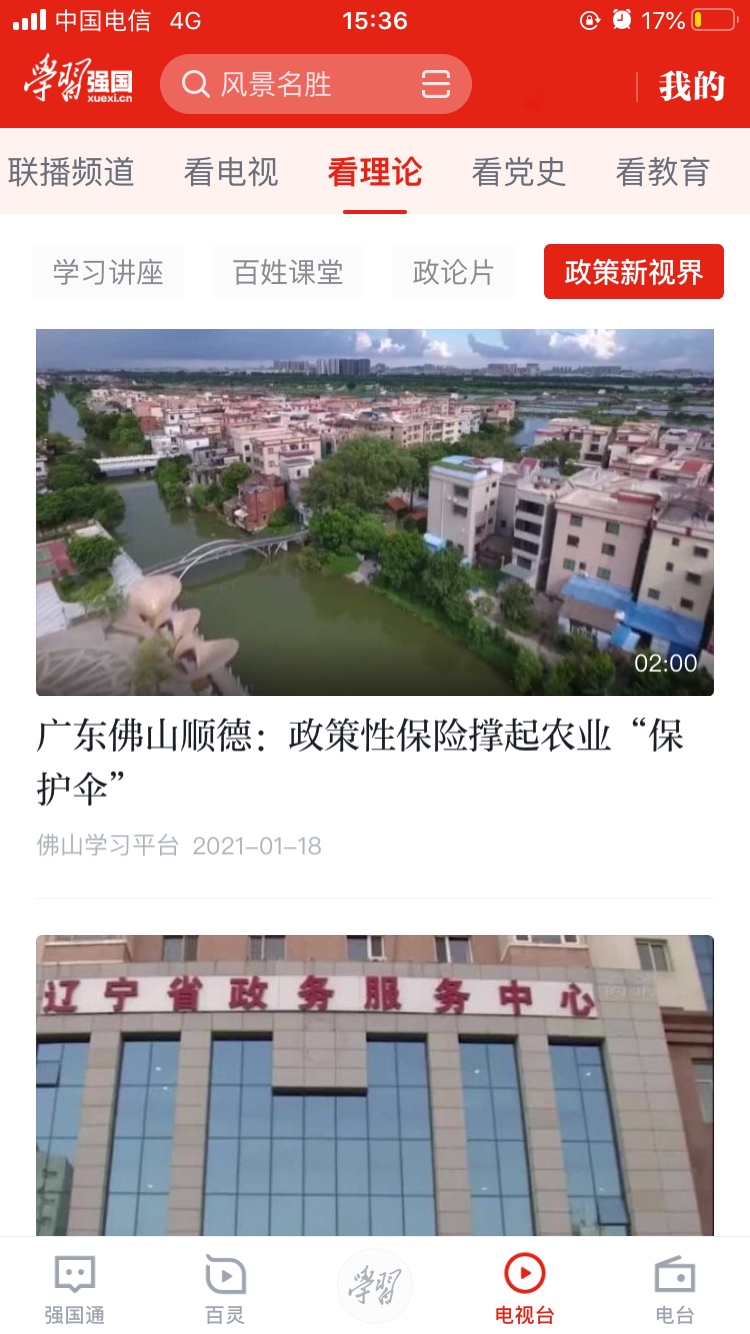Switch to 看教育 tab
The width and height of the screenshot is (750, 1334).
pyautogui.click(x=663, y=172)
